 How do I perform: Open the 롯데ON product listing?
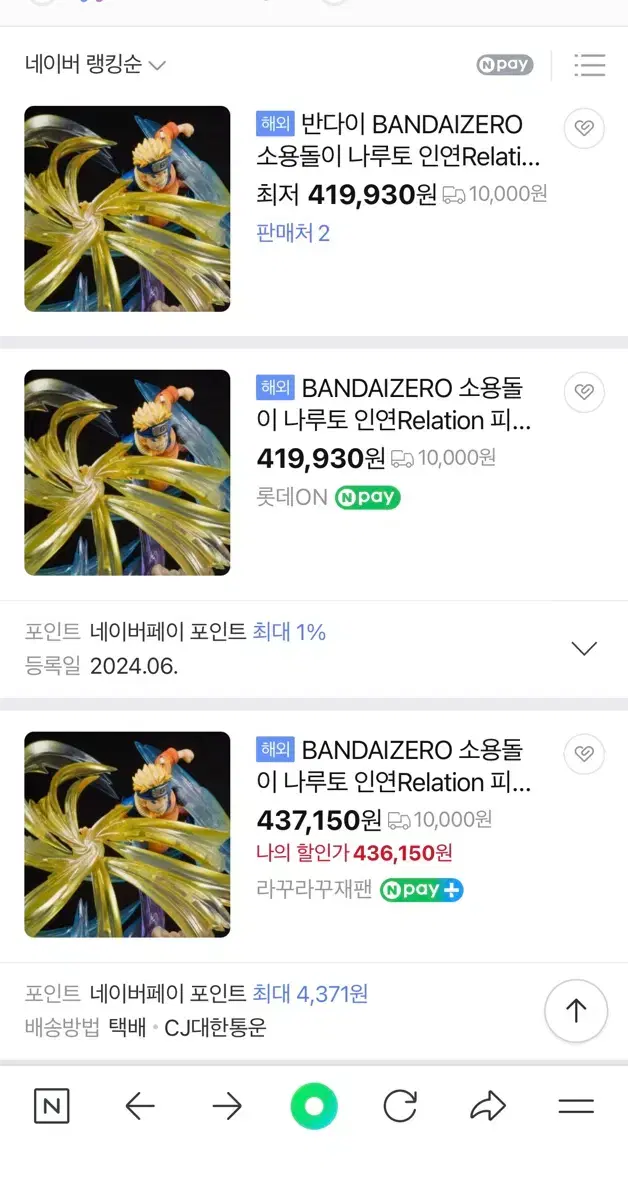[x=394, y=404]
